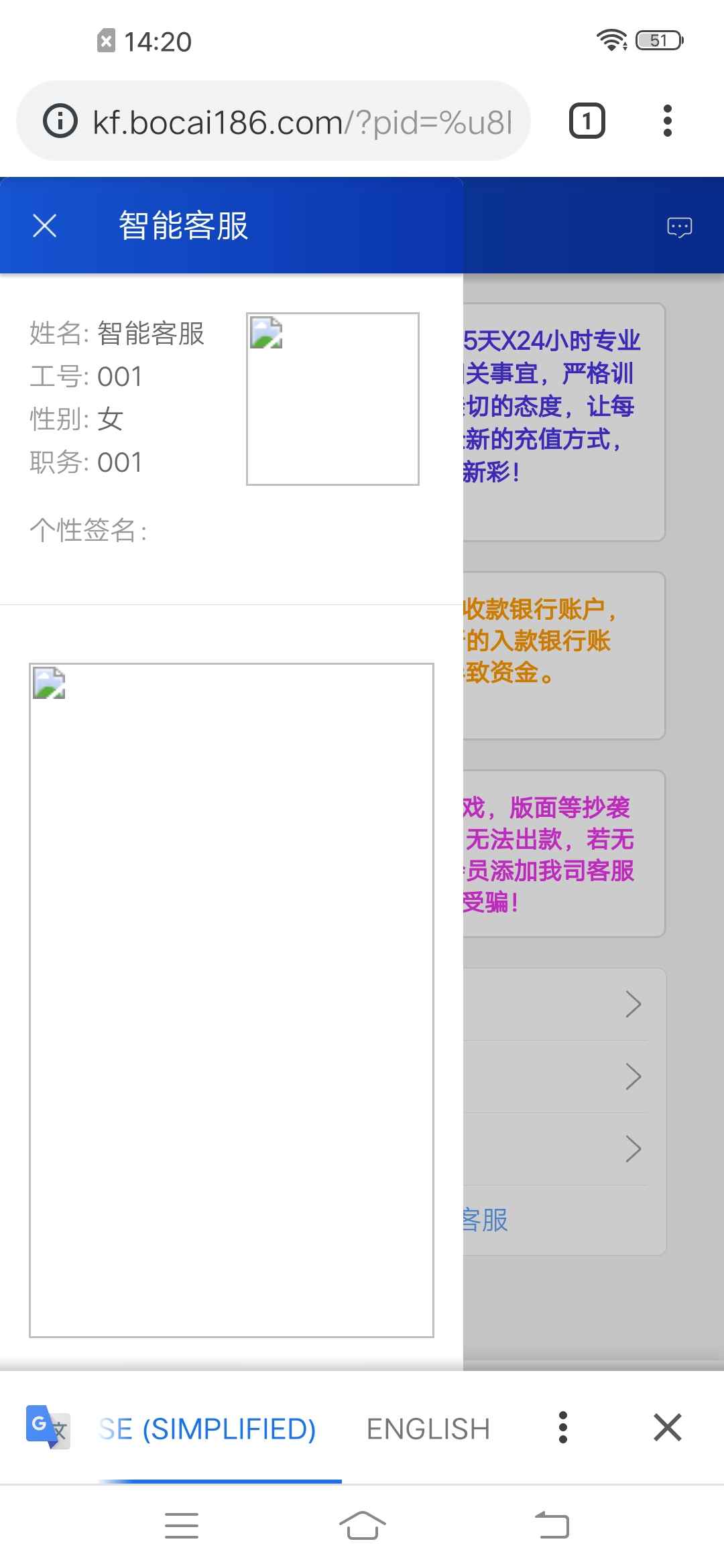Tap the browser address bar
This screenshot has height=1568, width=724.
point(302,122)
